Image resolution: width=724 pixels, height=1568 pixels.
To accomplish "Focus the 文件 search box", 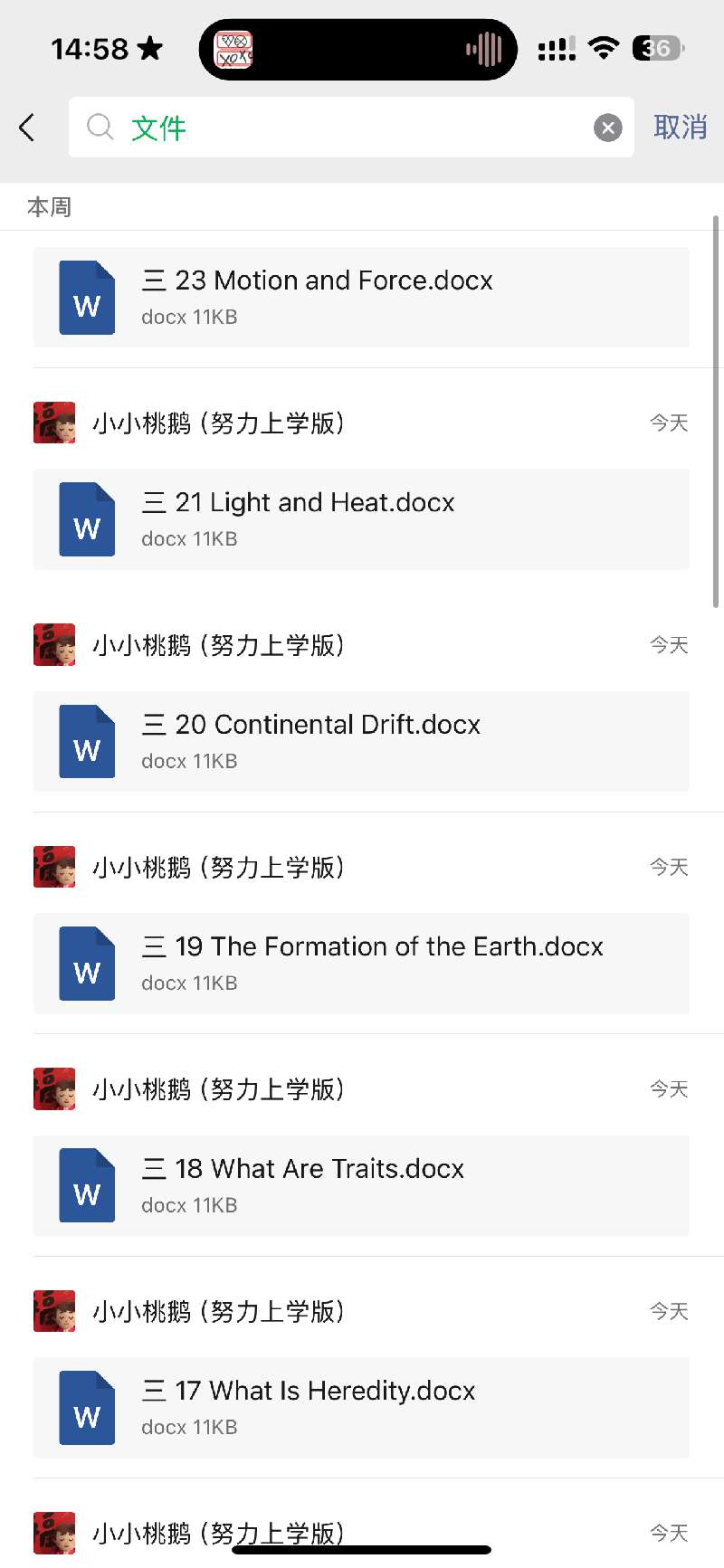I will (x=344, y=128).
